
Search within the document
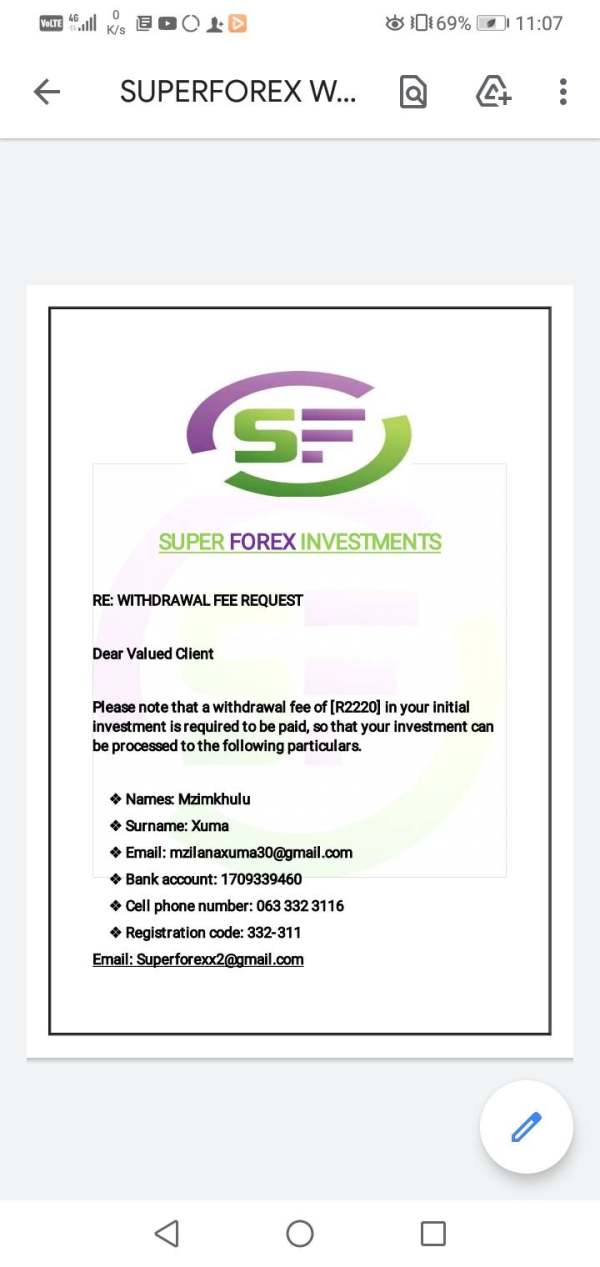413,92
